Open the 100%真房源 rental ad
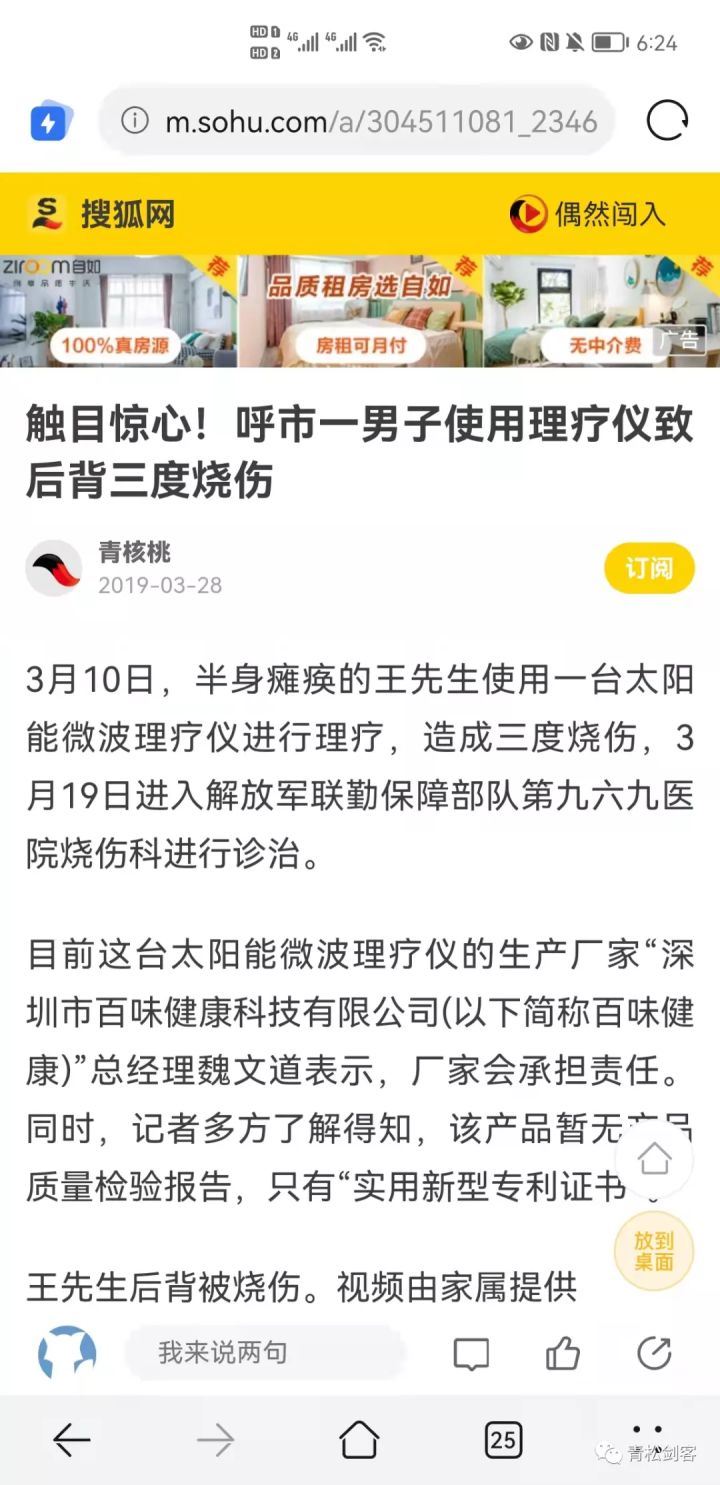The height and width of the screenshot is (1485, 720). (118, 312)
